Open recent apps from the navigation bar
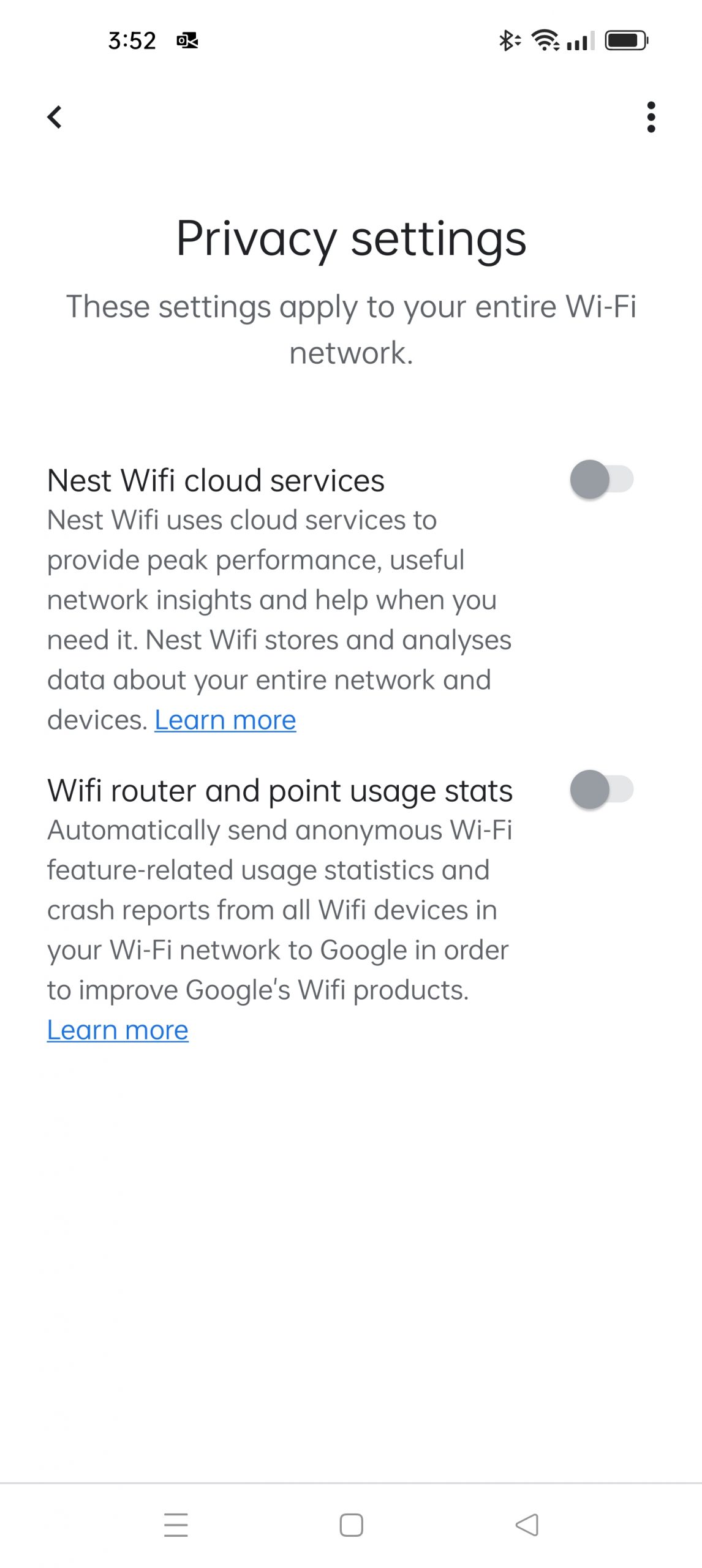 pyautogui.click(x=176, y=1525)
